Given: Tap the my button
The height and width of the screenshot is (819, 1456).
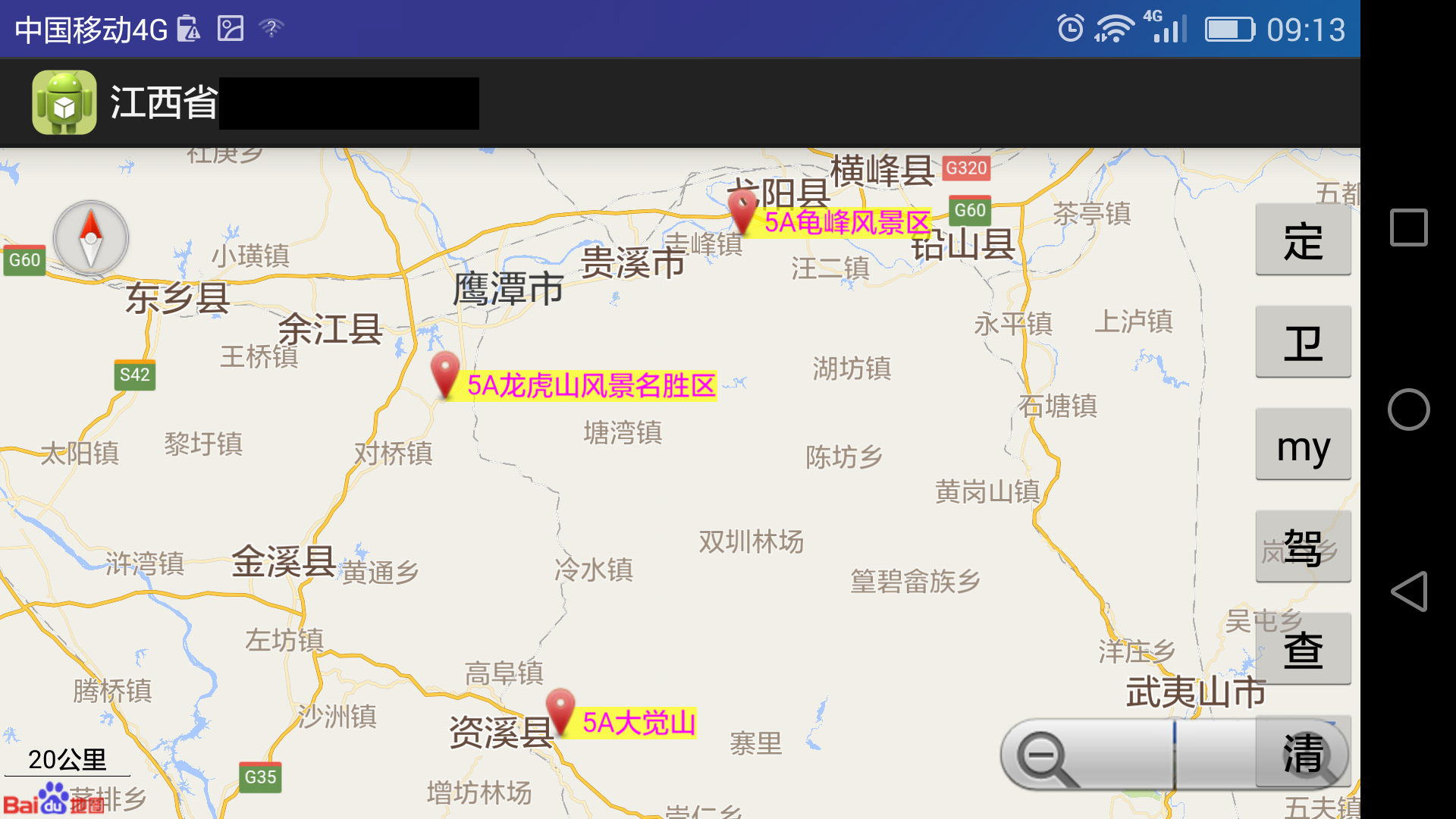Looking at the screenshot, I should 1303,445.
